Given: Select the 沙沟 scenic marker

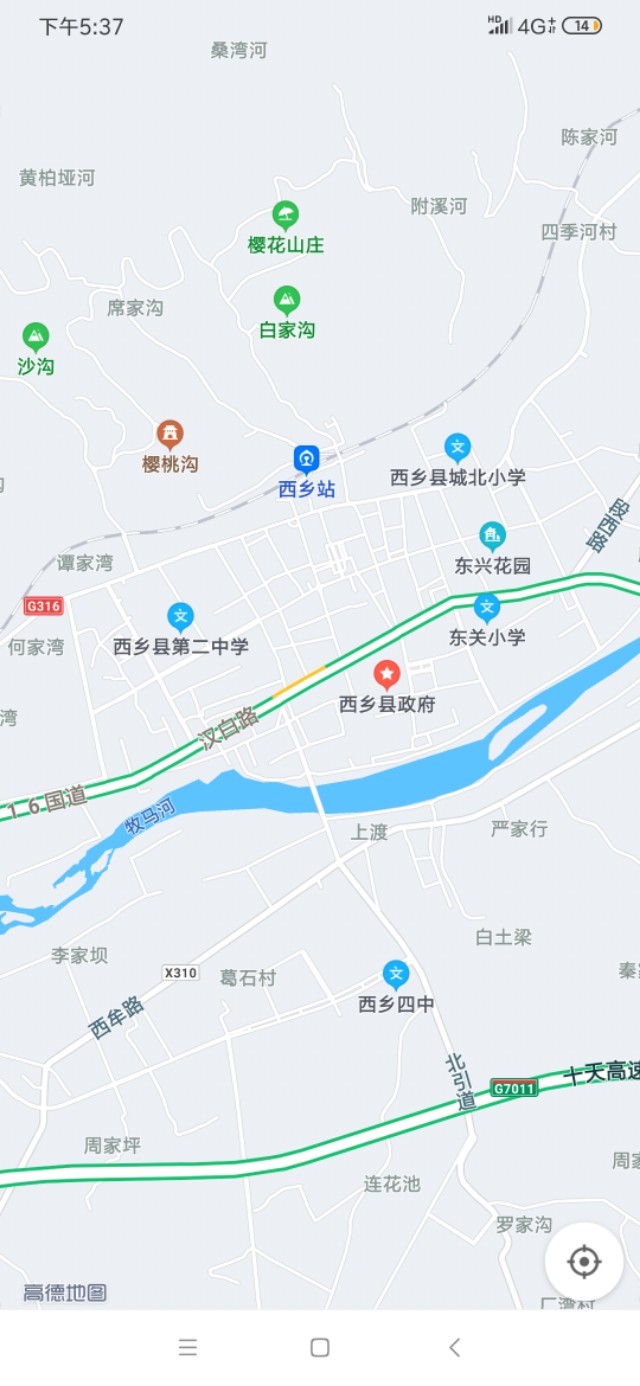Looking at the screenshot, I should click(36, 337).
